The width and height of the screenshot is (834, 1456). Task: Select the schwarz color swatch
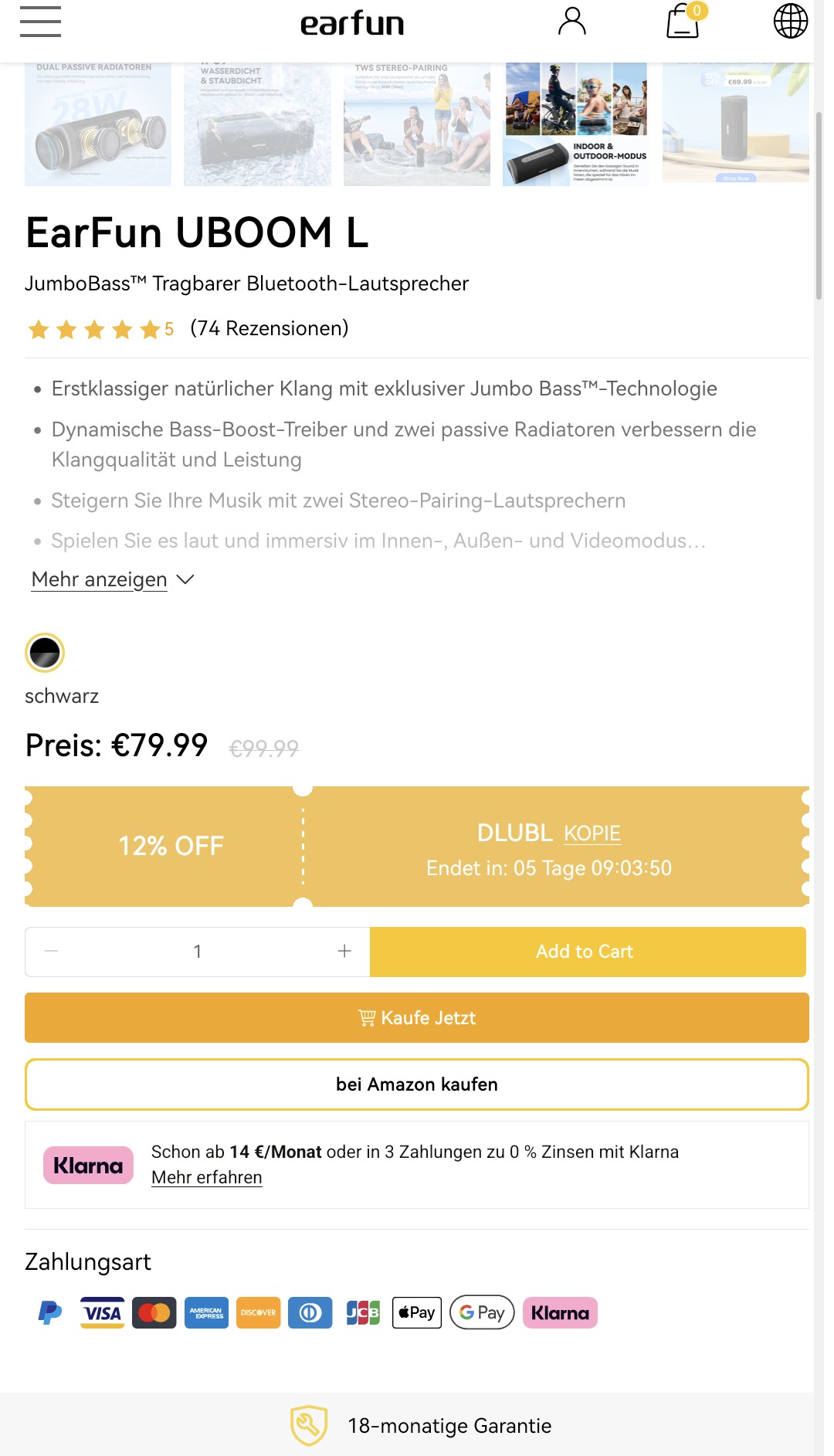(x=45, y=653)
